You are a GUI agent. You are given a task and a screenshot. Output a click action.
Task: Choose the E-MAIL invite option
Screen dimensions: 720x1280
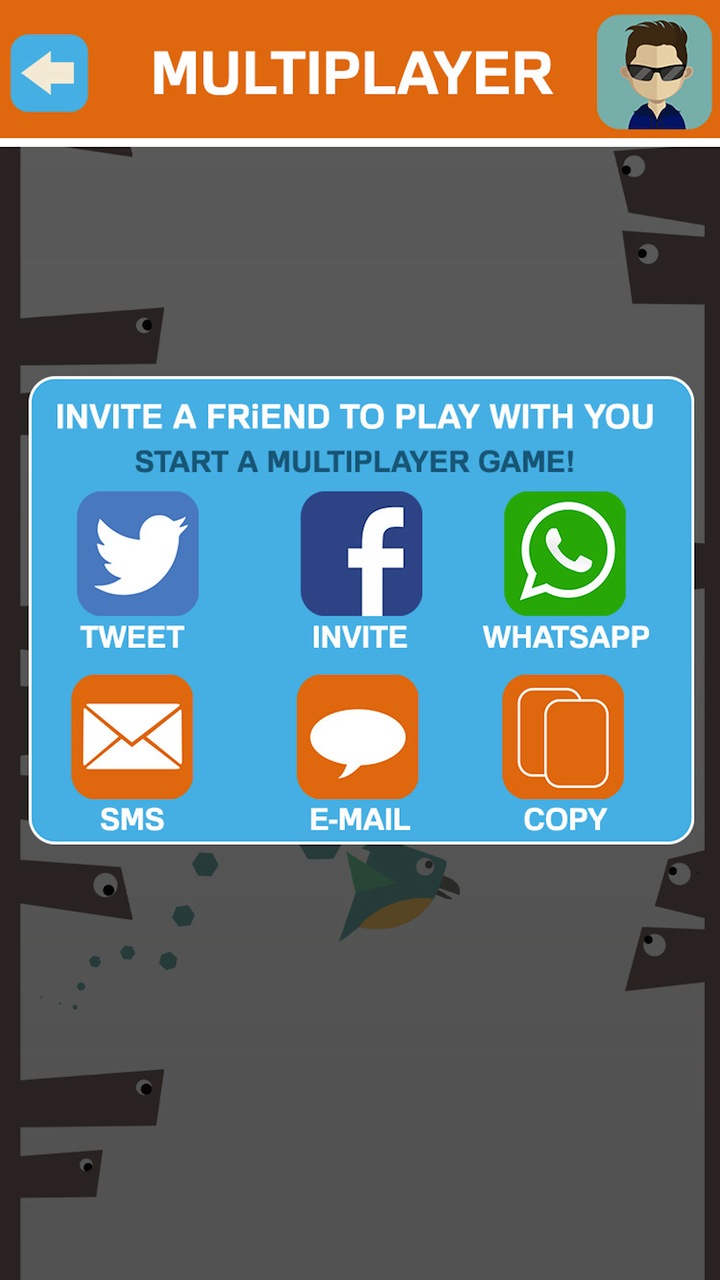[358, 737]
